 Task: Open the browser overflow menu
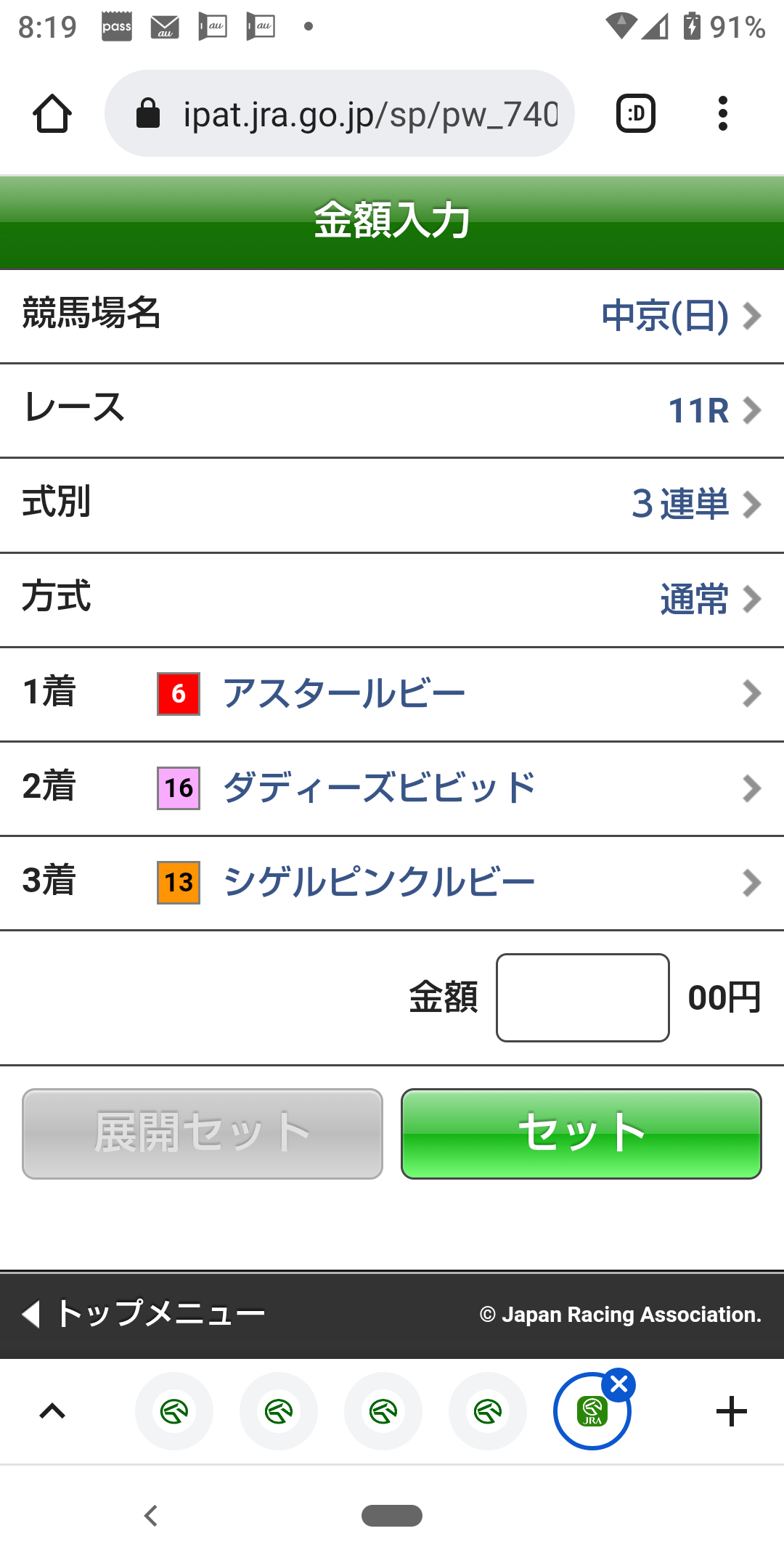click(722, 114)
